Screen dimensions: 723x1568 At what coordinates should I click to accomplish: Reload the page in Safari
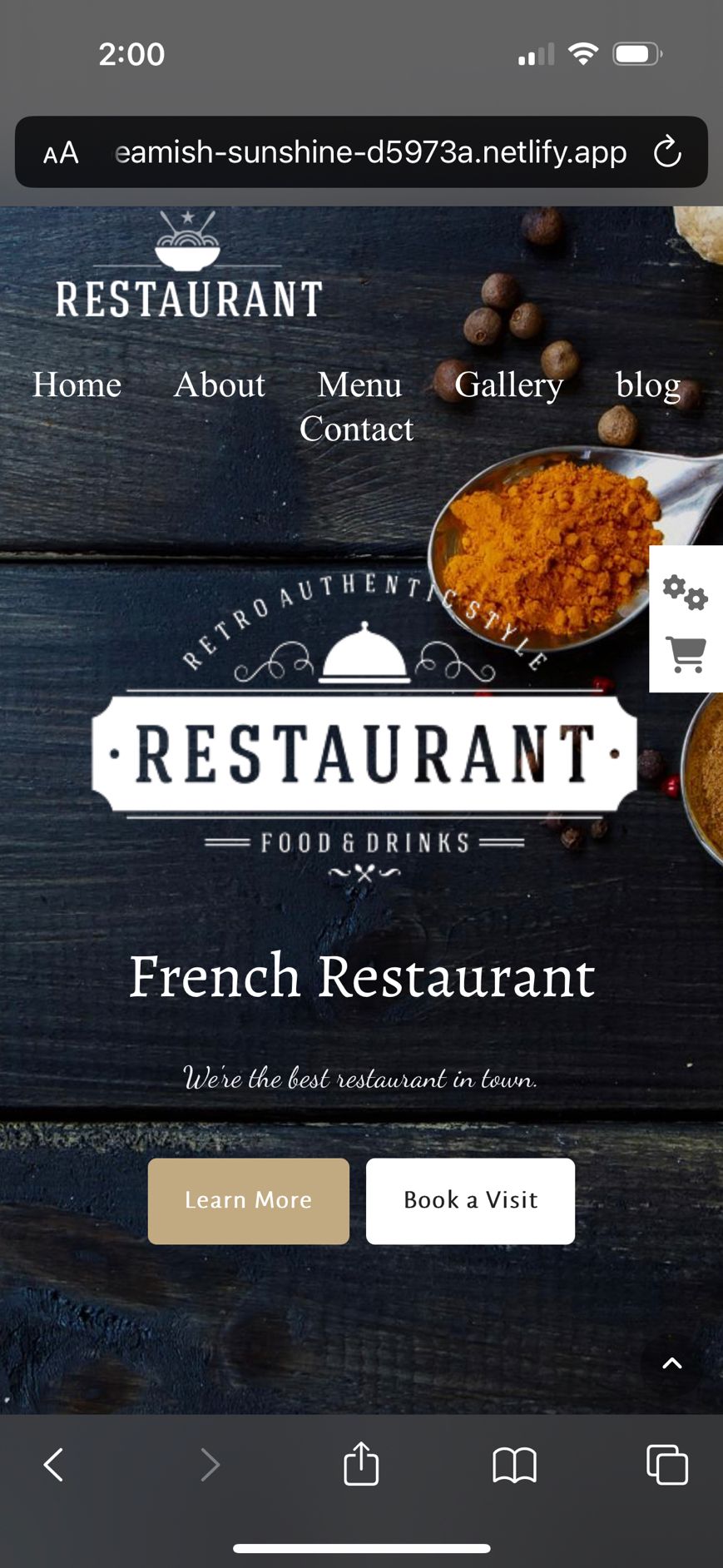(x=667, y=152)
